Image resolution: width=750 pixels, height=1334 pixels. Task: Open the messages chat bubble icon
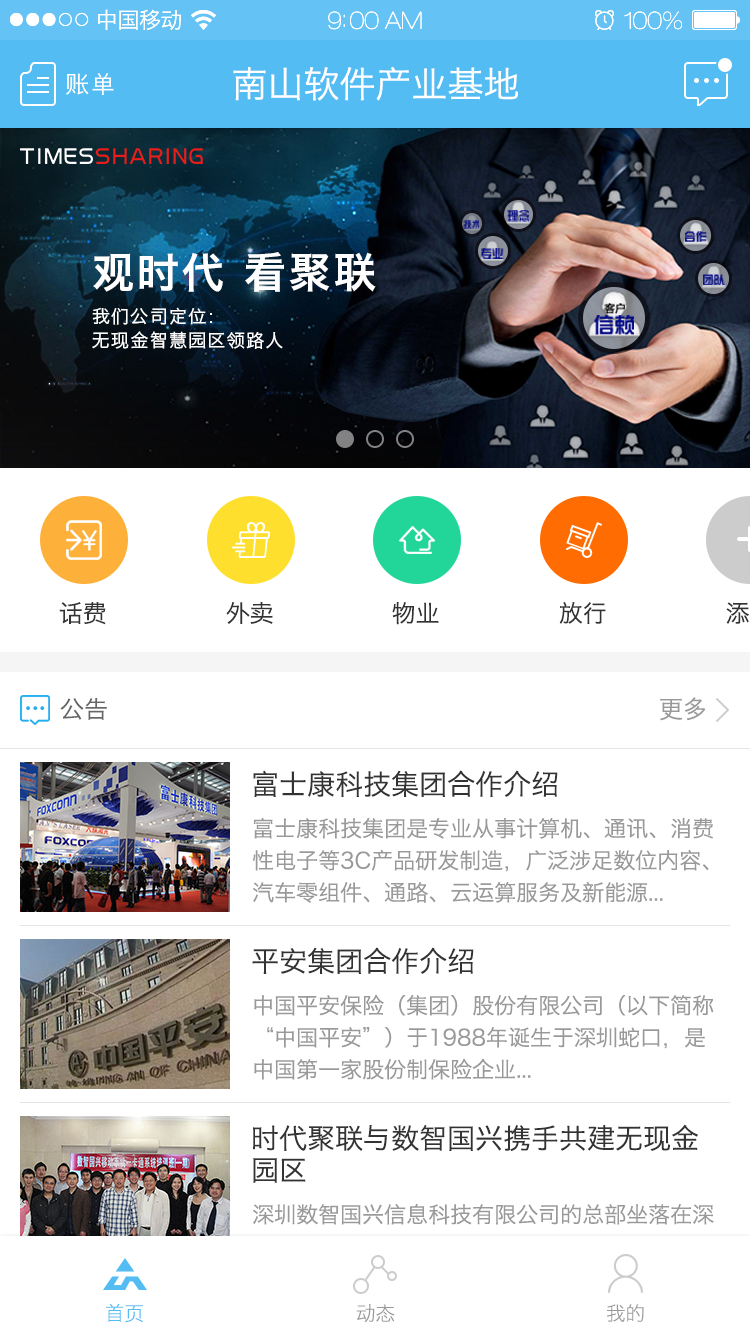coord(707,83)
